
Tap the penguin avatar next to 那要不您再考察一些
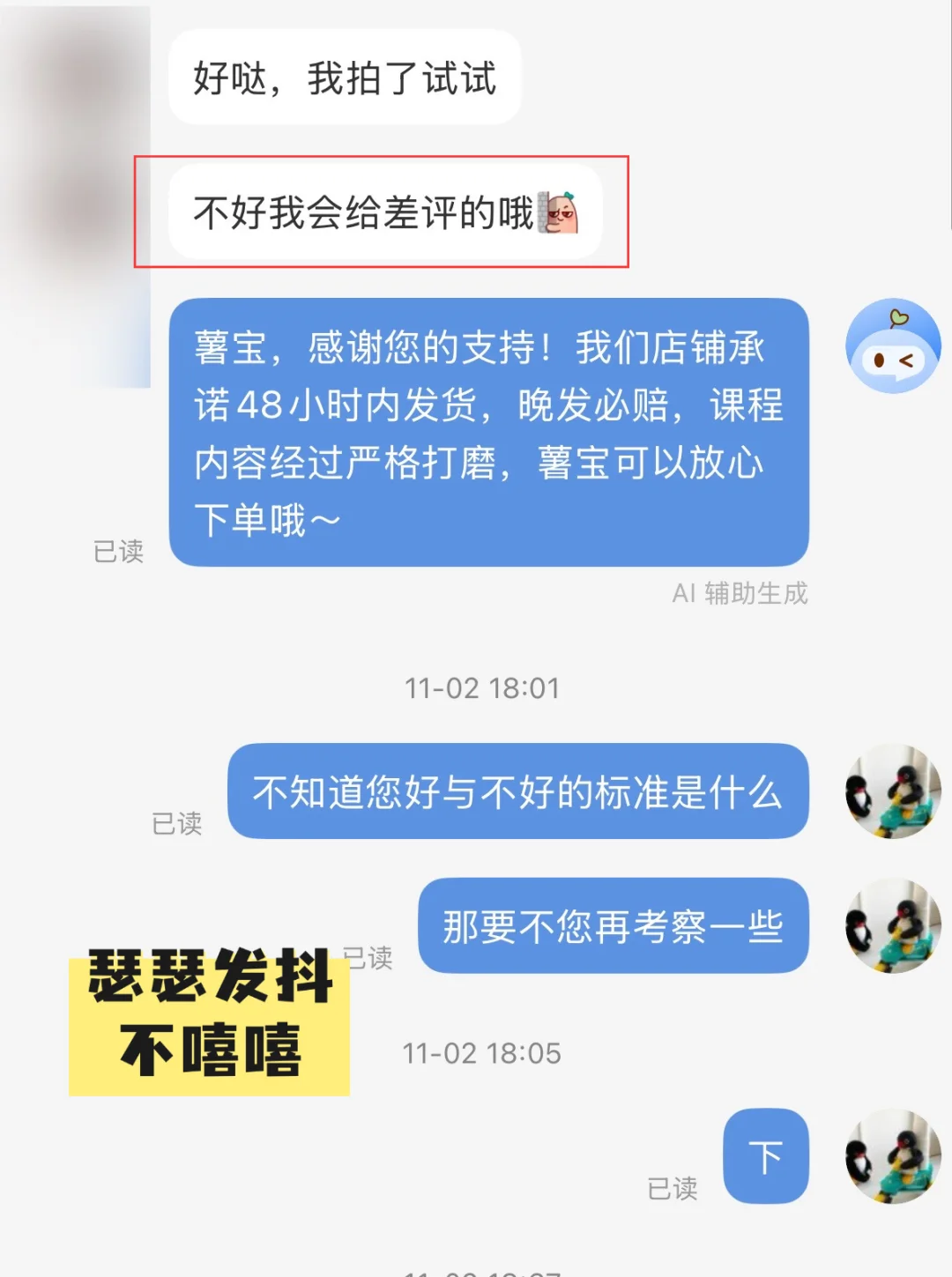[893, 926]
